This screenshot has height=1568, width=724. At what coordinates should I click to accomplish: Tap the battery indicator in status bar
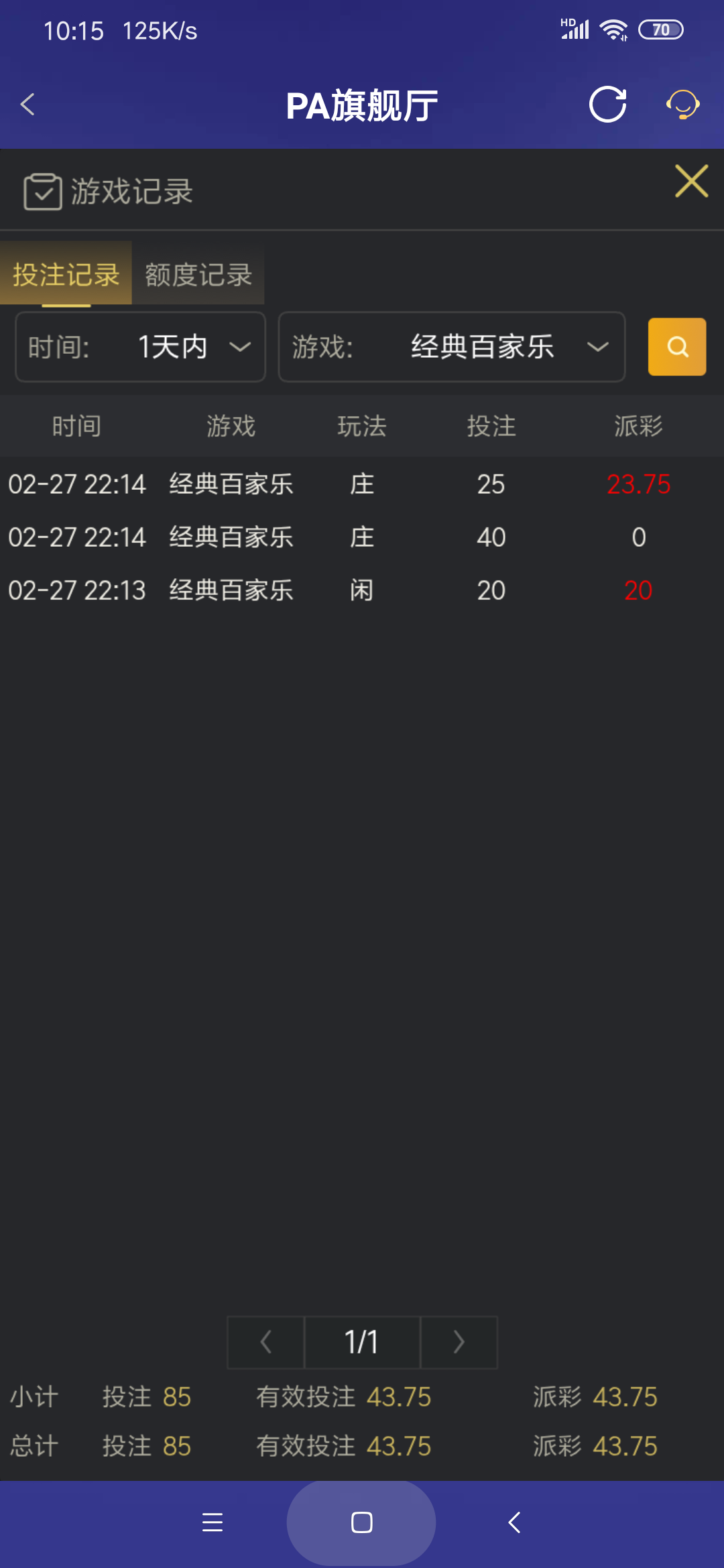[662, 29]
